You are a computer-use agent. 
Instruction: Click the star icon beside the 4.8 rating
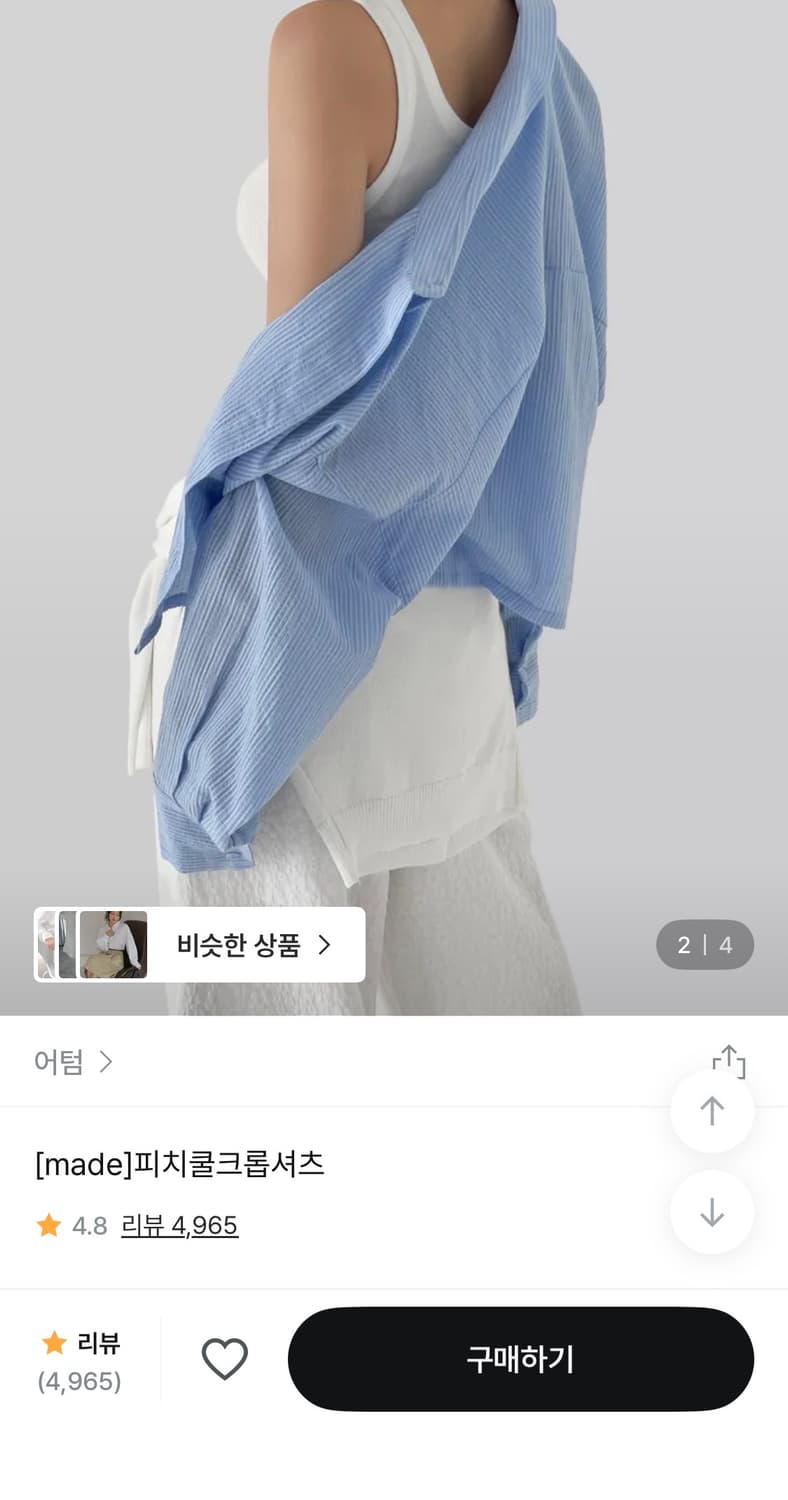pos(47,1225)
